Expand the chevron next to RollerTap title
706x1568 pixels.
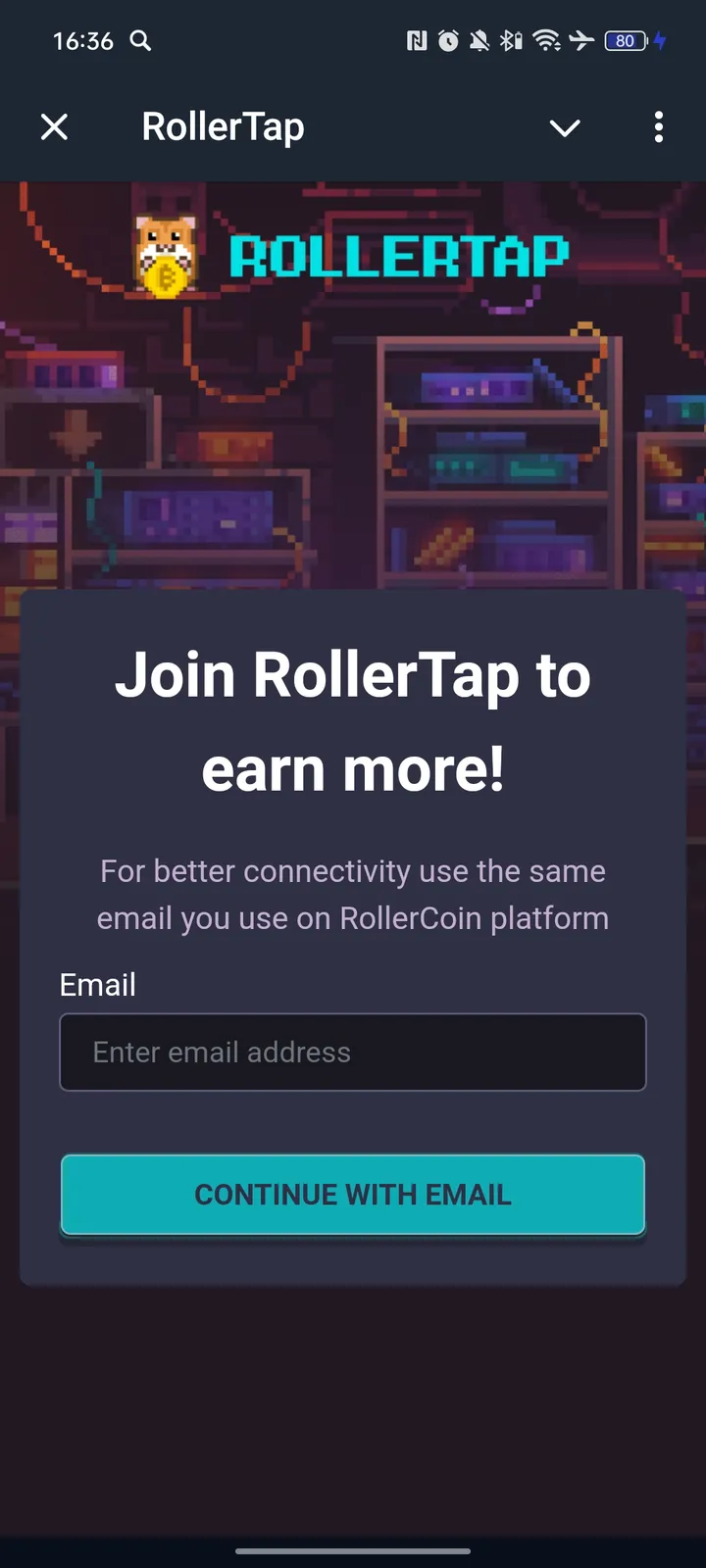tap(565, 127)
